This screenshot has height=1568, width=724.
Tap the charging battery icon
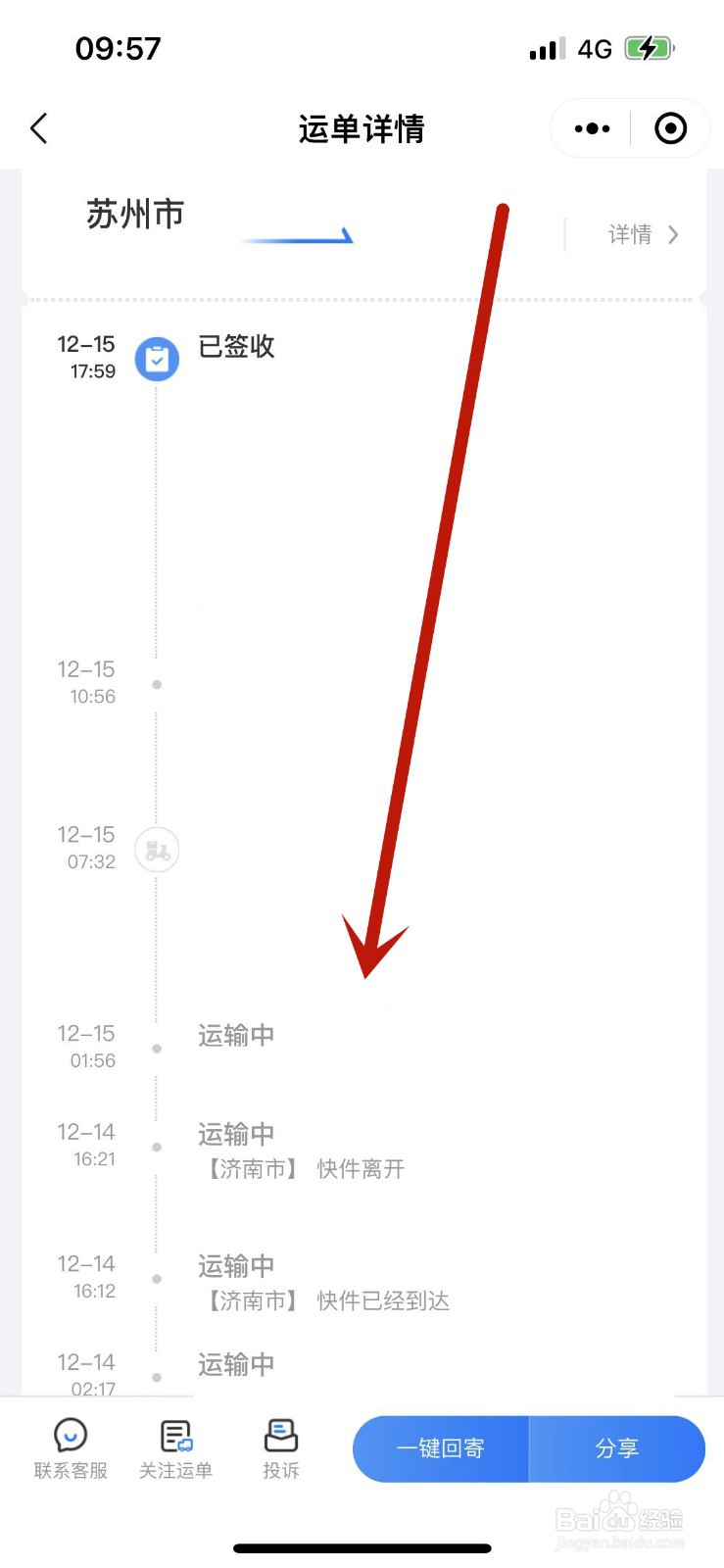[x=651, y=47]
